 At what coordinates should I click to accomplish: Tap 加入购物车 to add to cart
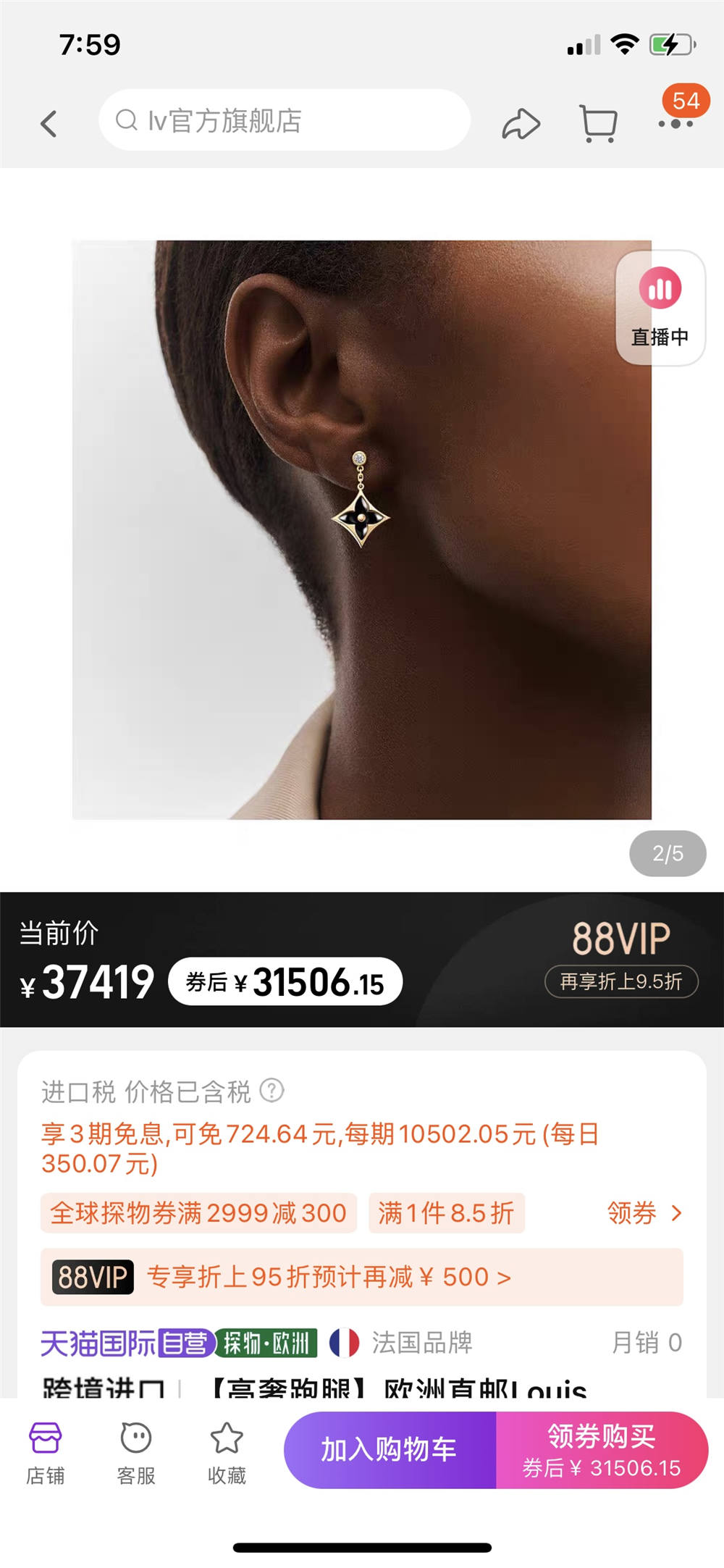pos(390,1450)
